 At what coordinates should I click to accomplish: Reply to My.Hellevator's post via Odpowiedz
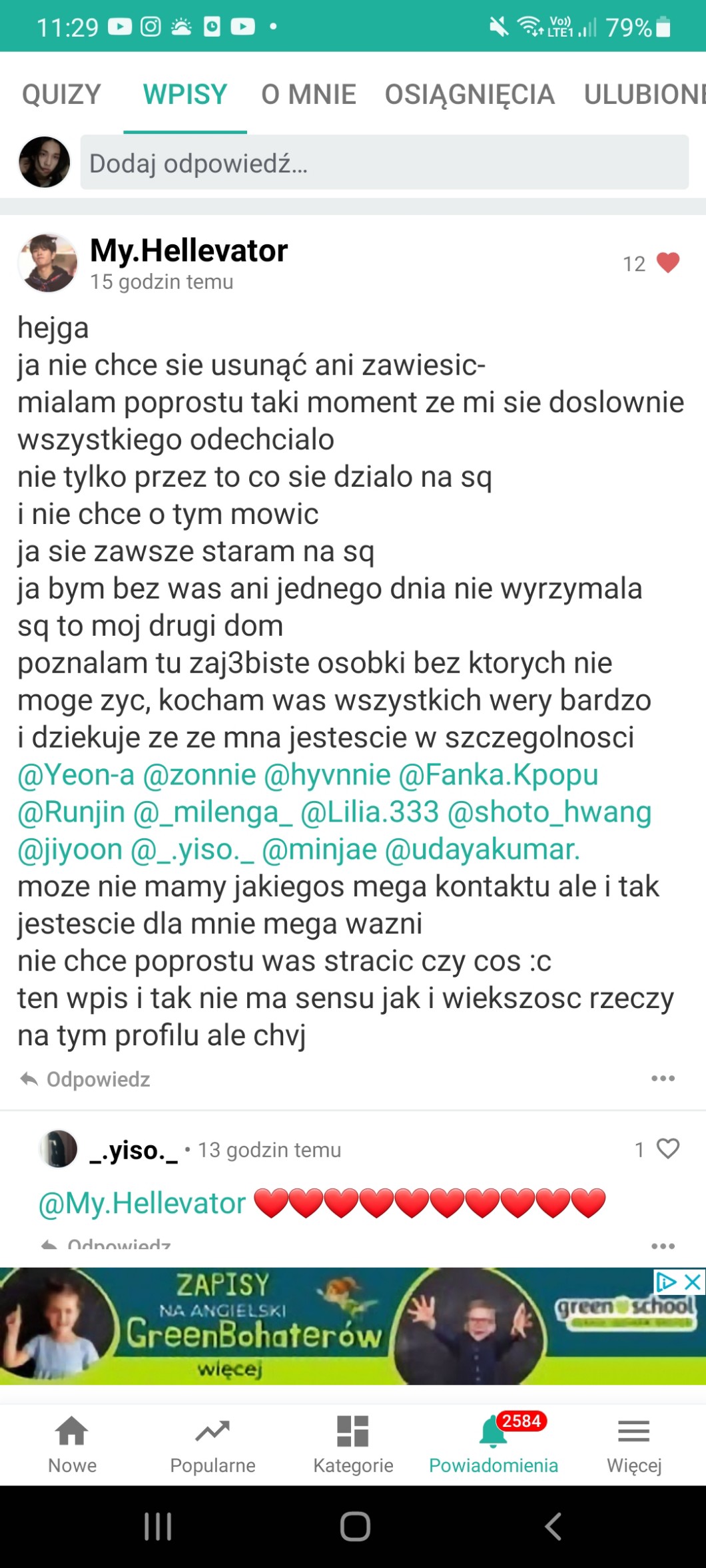(x=85, y=1079)
